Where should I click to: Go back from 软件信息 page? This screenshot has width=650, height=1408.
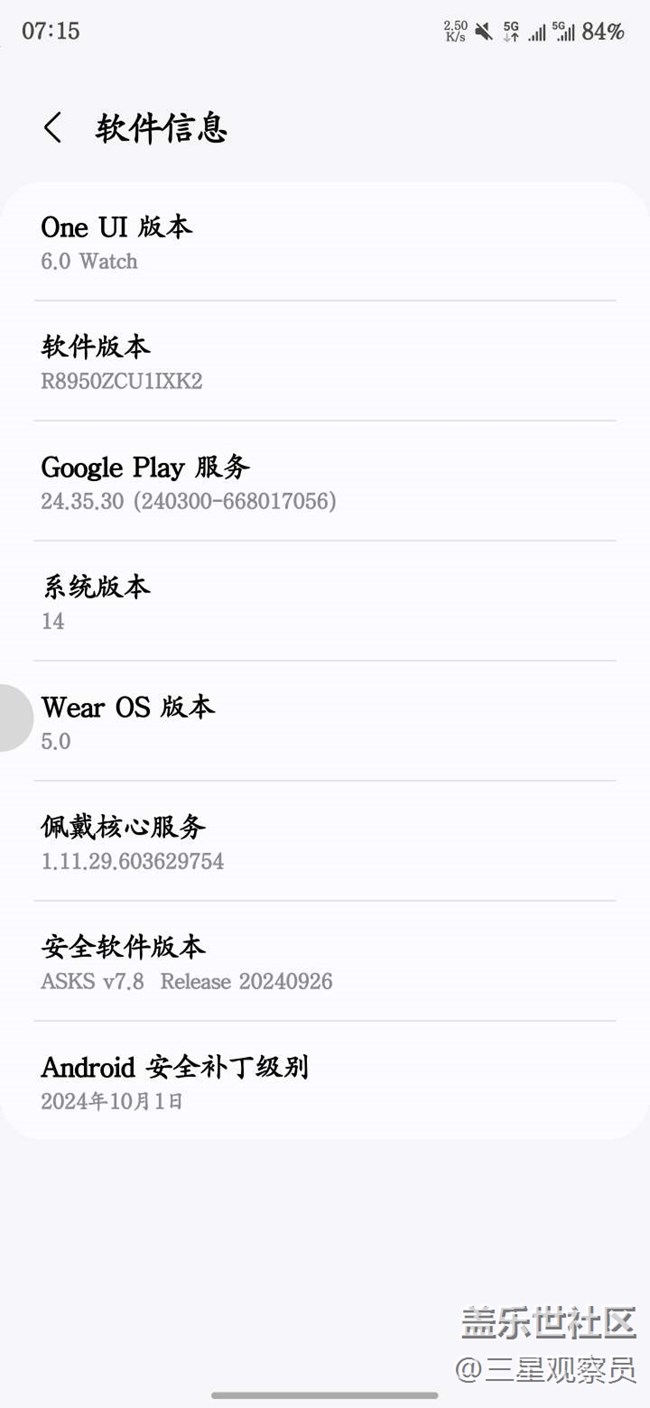53,128
